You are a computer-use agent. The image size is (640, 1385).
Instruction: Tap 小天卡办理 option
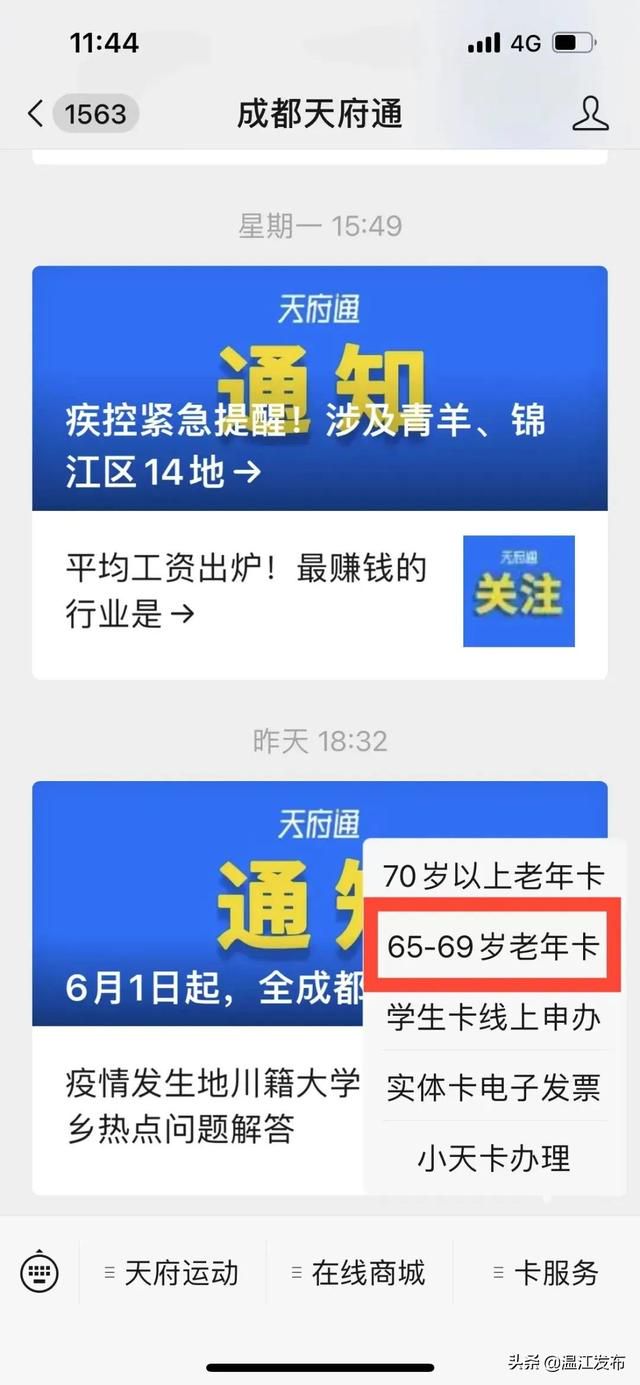[x=494, y=1159]
